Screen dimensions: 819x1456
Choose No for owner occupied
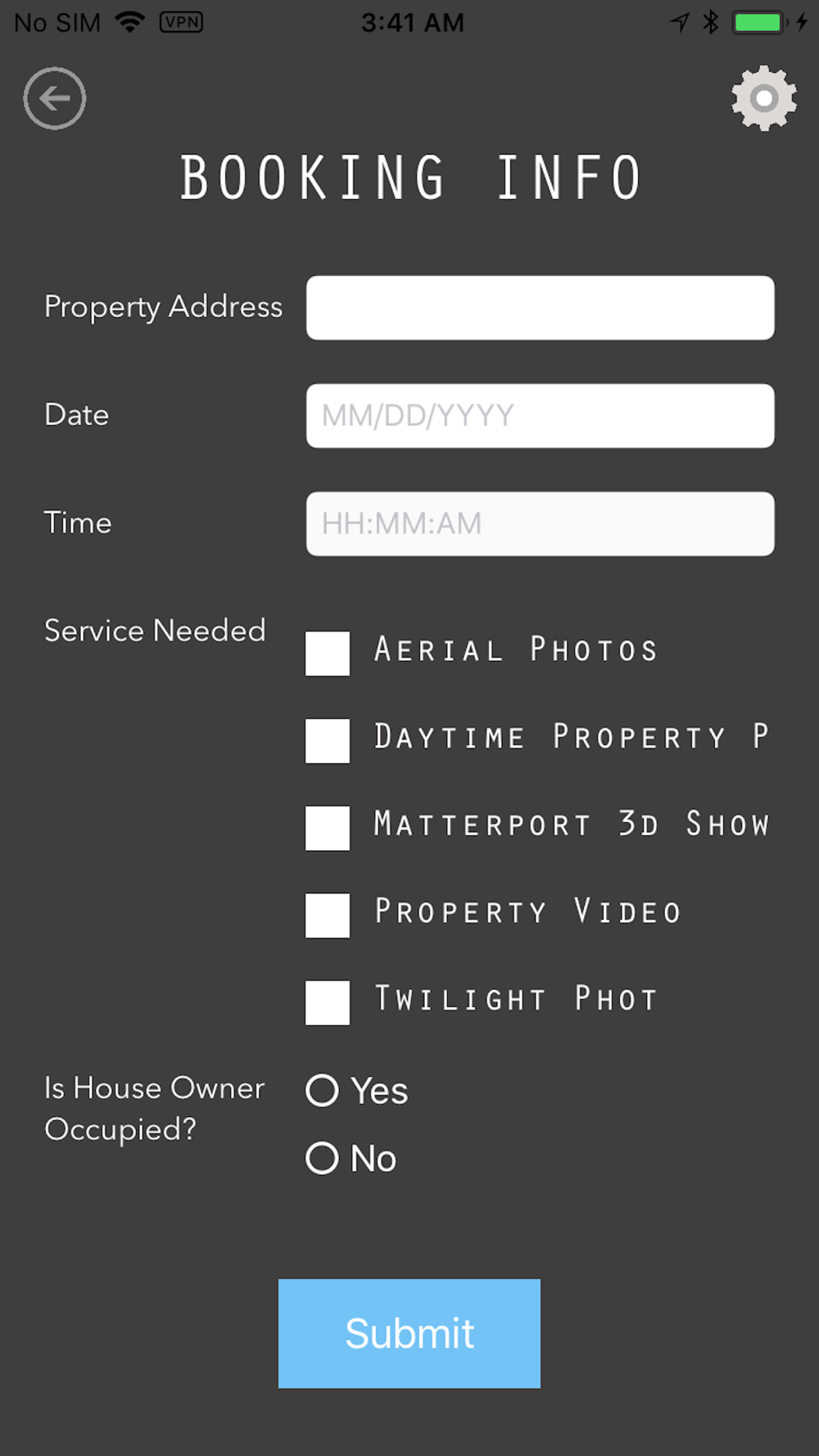[x=322, y=1159]
